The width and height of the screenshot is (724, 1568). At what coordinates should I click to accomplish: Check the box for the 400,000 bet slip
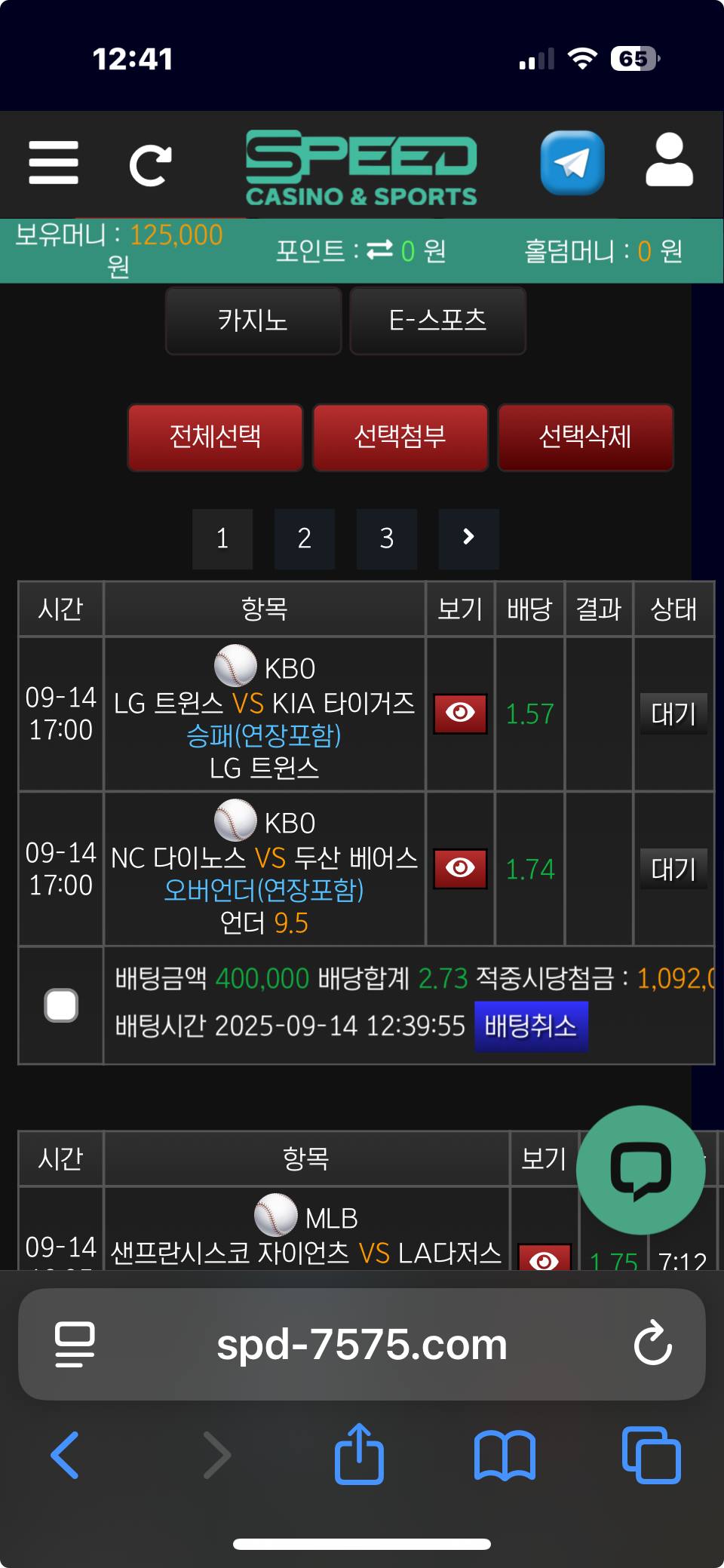click(x=61, y=1005)
